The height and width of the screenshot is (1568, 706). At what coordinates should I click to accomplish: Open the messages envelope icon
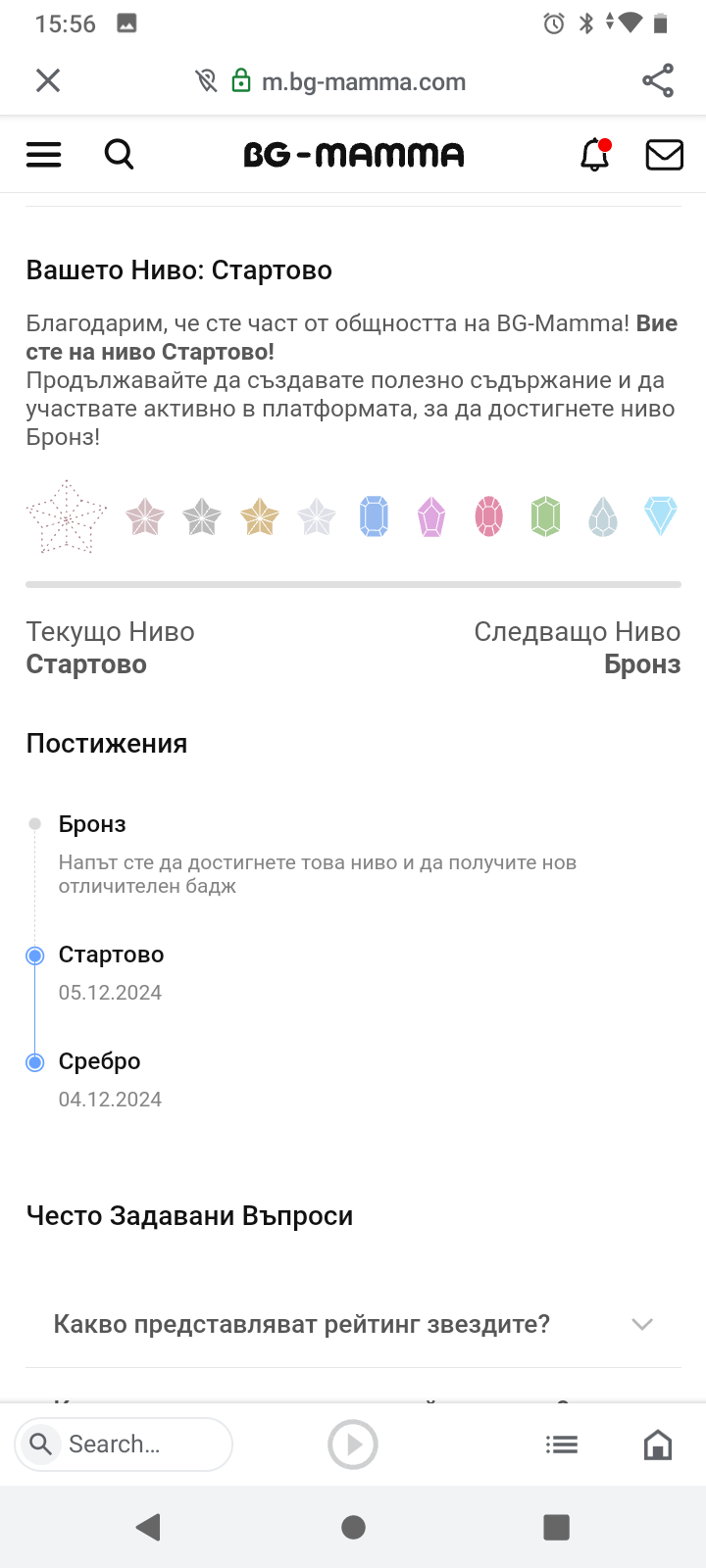pyautogui.click(x=664, y=155)
